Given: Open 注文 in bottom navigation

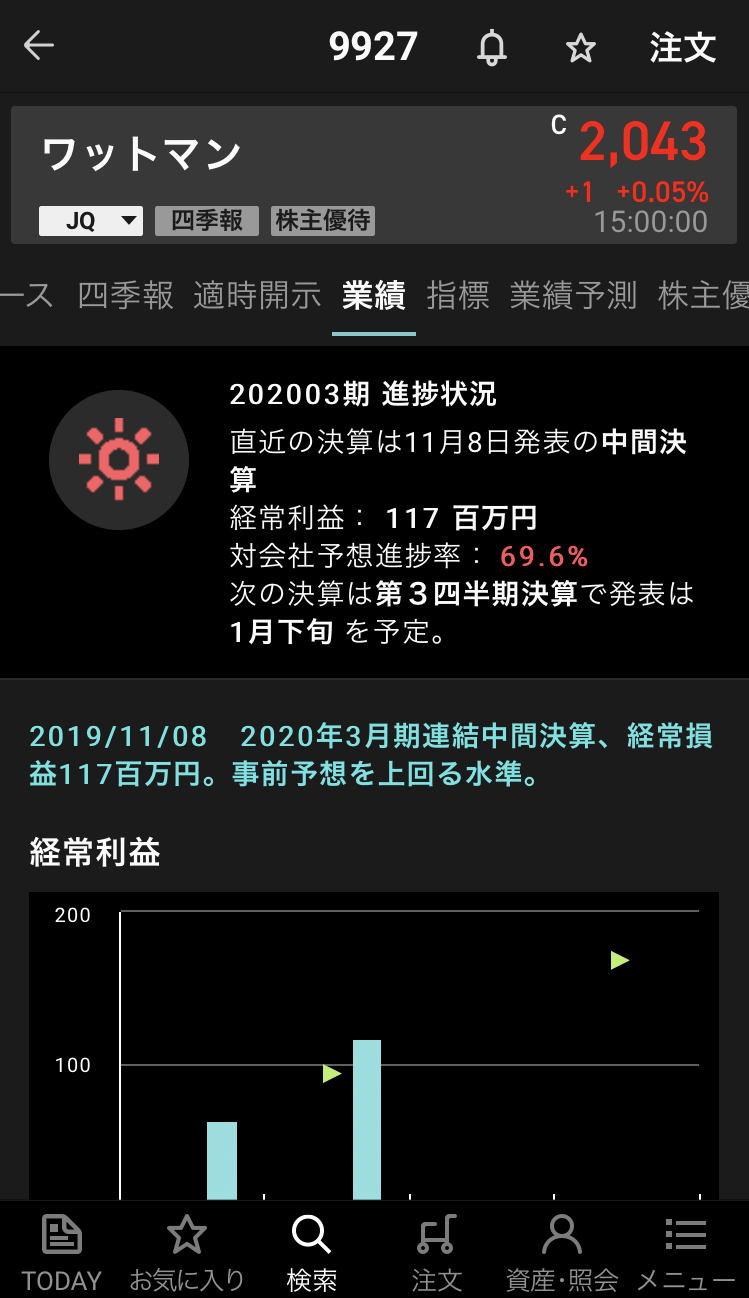Looking at the screenshot, I should click(436, 1250).
